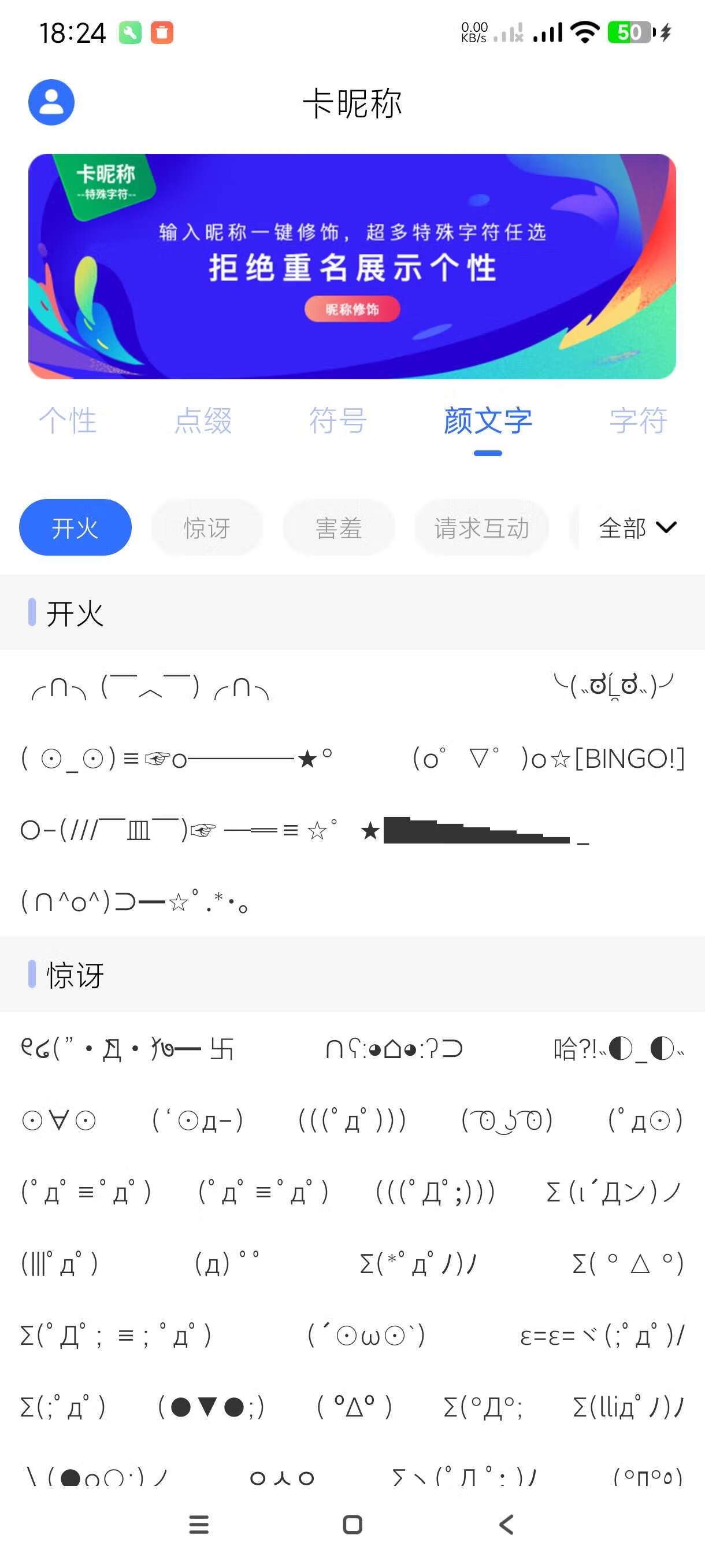
Task: Pick the (∩^o^)⊃━☆ kaomoji
Action: pos(135,901)
